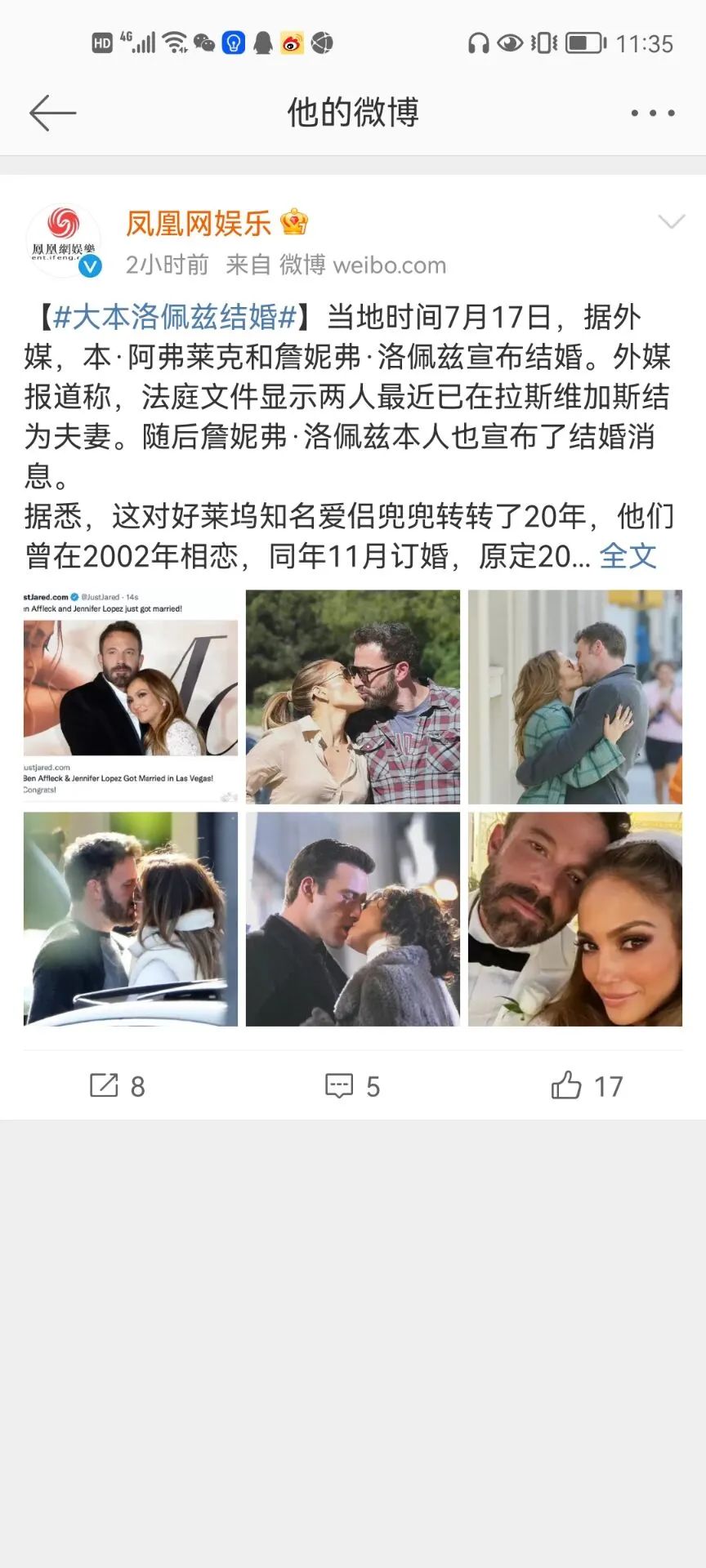Tap the back arrow to return
Image resolution: width=706 pixels, height=1568 pixels.
51,113
